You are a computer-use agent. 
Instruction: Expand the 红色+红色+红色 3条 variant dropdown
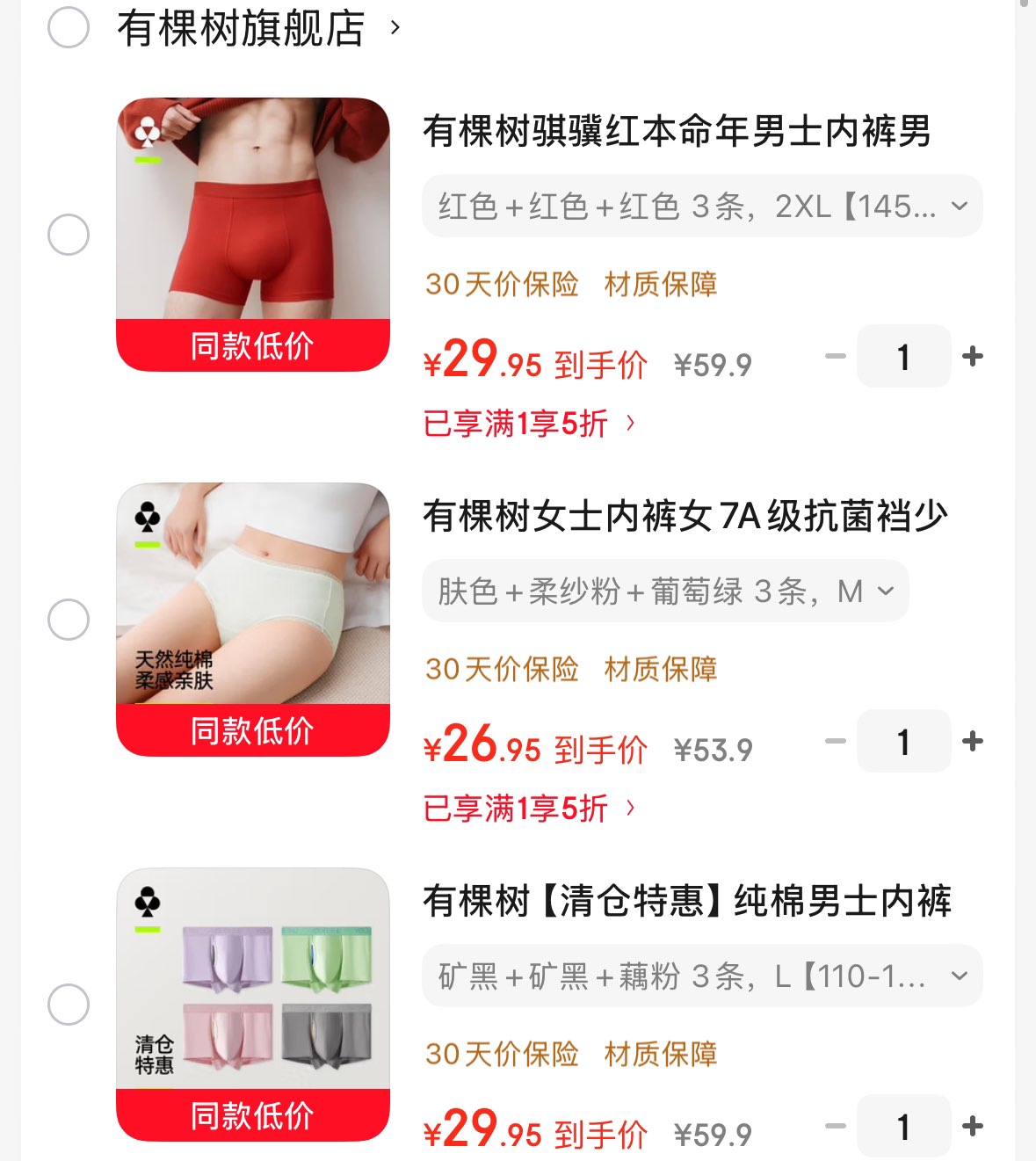click(x=701, y=207)
